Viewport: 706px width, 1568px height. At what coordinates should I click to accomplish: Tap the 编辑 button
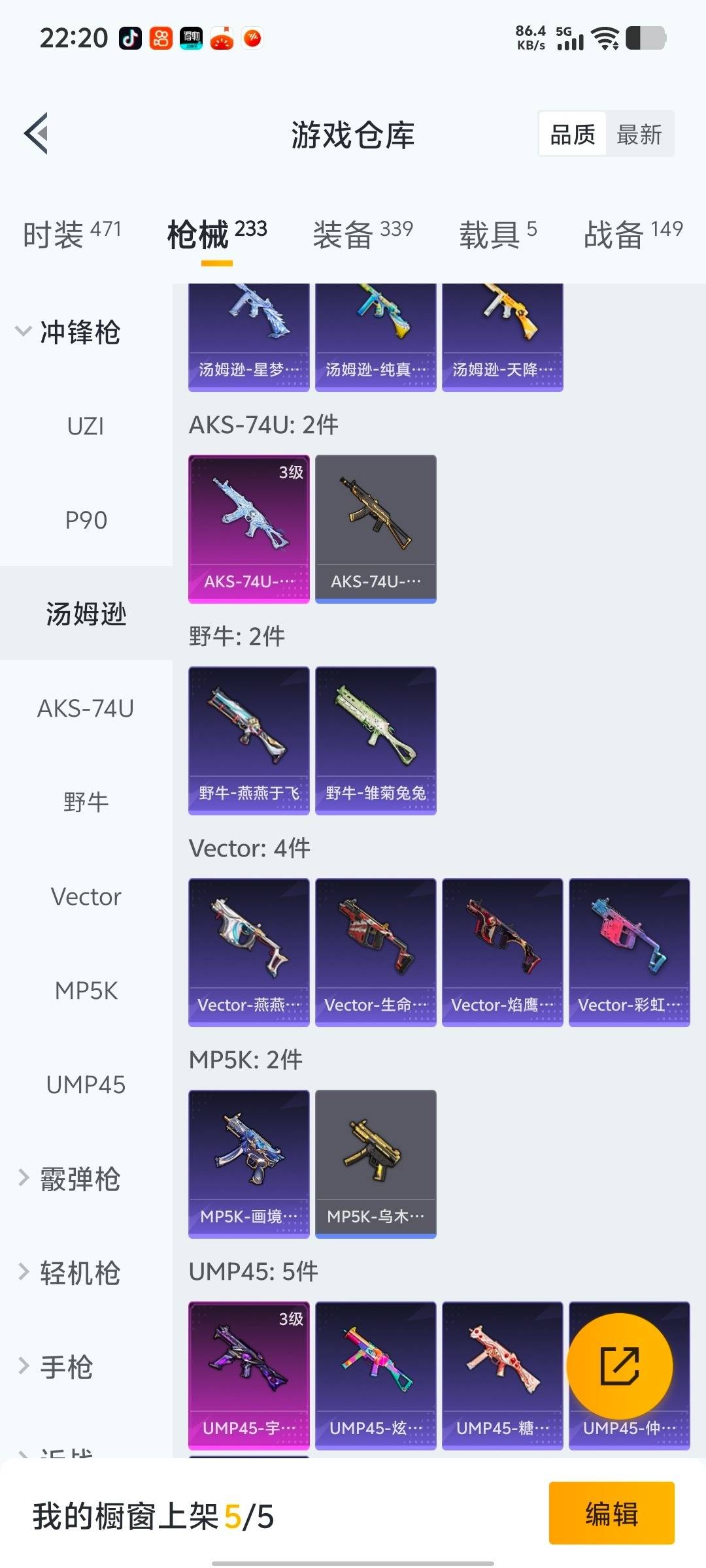click(611, 1513)
